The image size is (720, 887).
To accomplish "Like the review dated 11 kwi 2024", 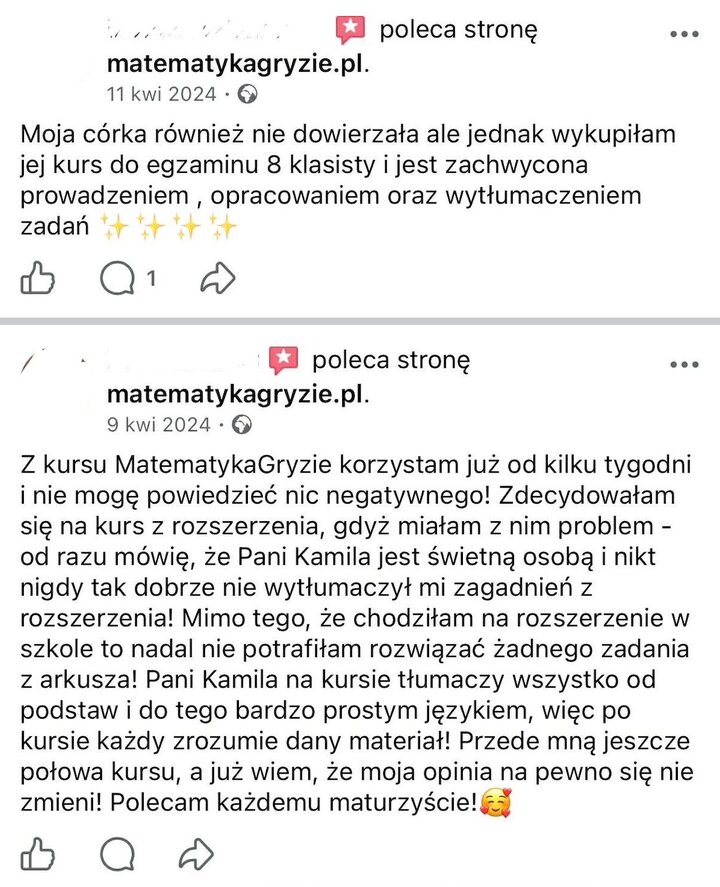I will [x=37, y=279].
